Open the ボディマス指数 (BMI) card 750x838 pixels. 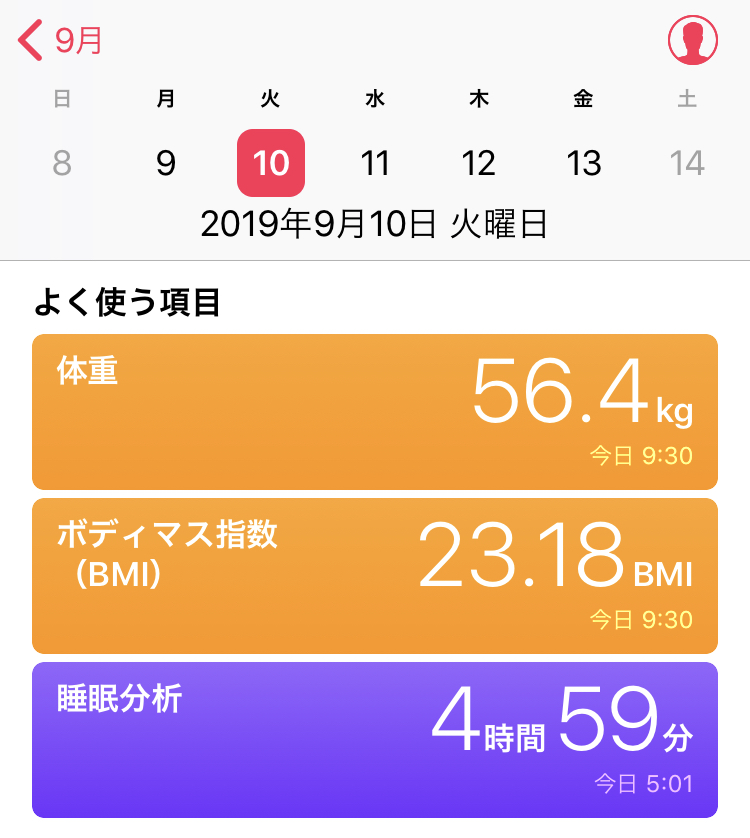(x=375, y=575)
